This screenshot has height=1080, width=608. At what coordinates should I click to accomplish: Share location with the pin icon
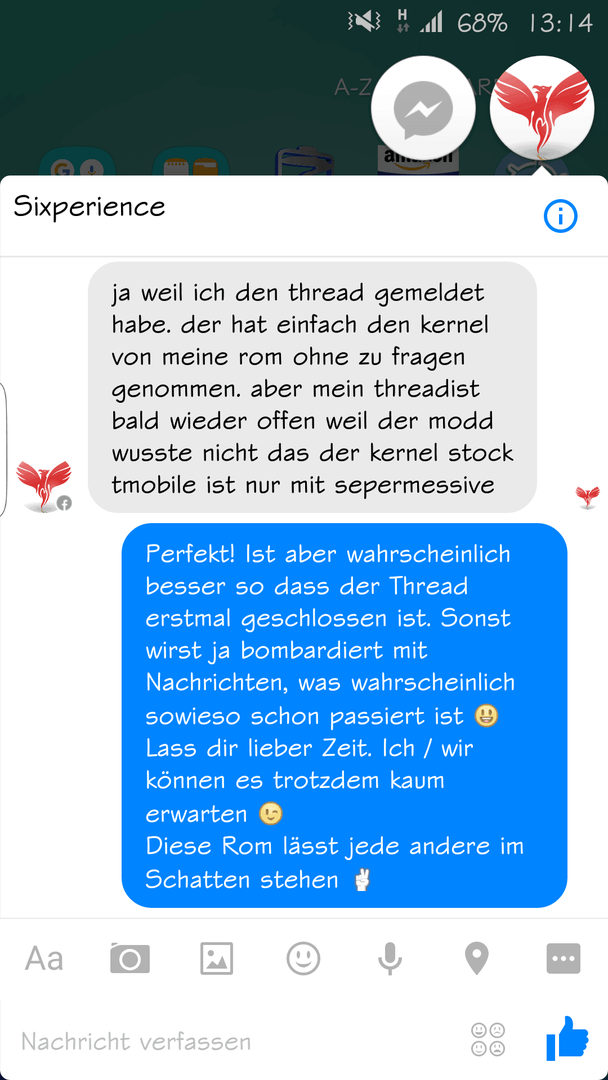[476, 958]
